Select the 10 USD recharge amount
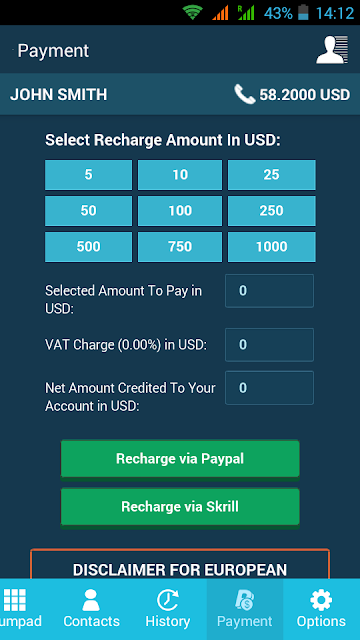Image resolution: width=360 pixels, height=640 pixels. [x=180, y=175]
